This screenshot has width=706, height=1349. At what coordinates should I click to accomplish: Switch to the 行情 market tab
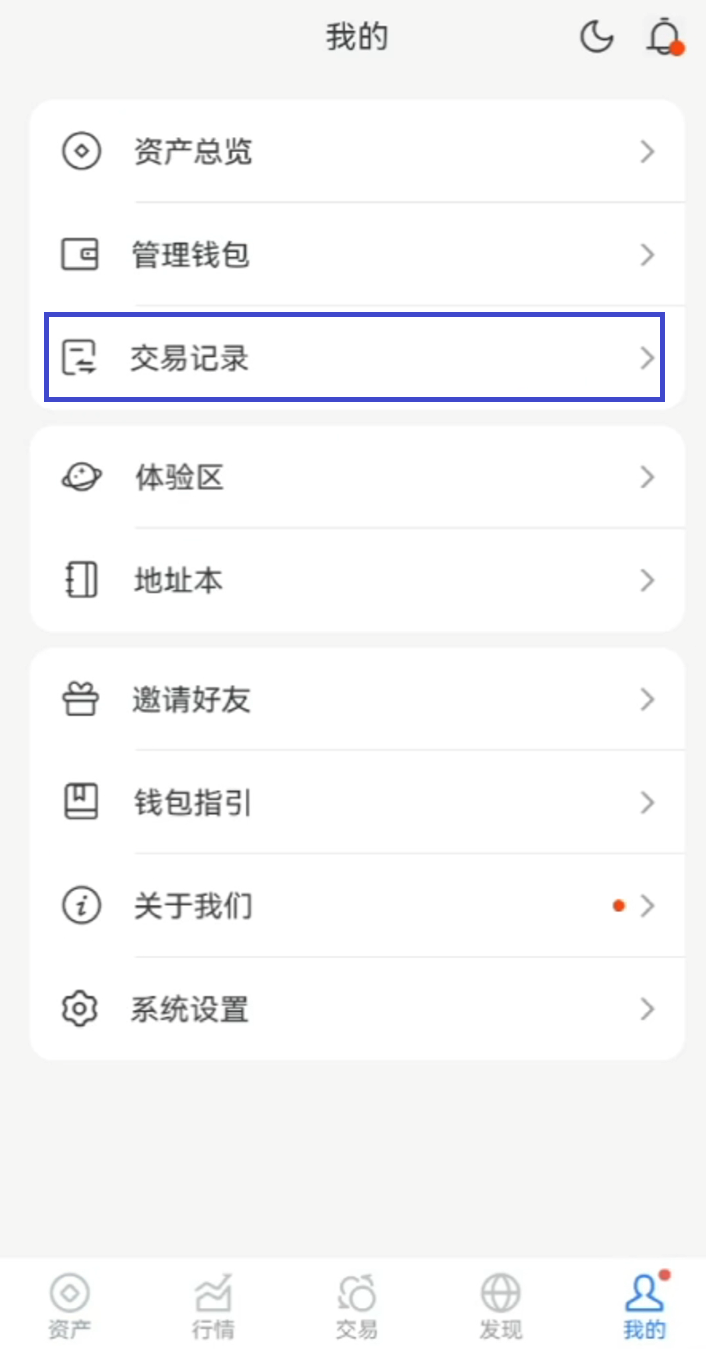click(213, 1306)
